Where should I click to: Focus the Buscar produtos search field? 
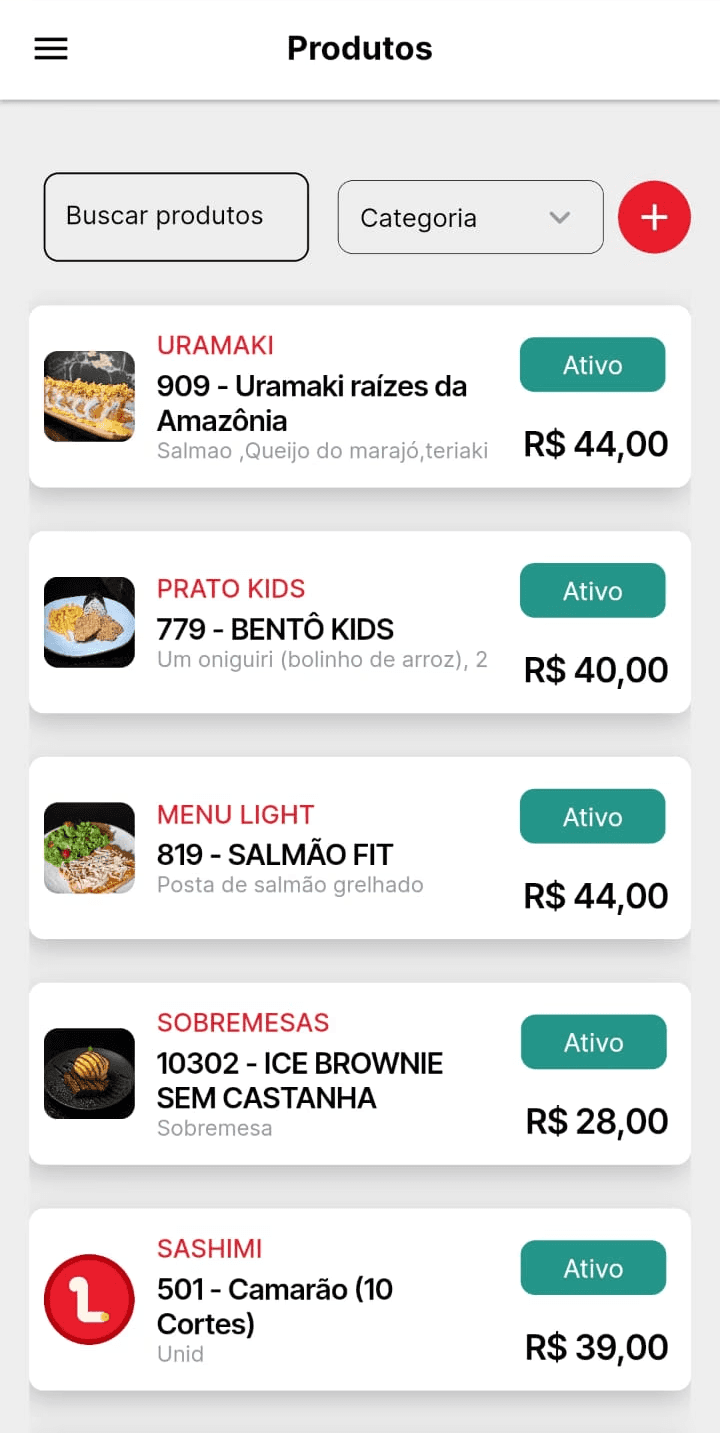click(x=176, y=217)
